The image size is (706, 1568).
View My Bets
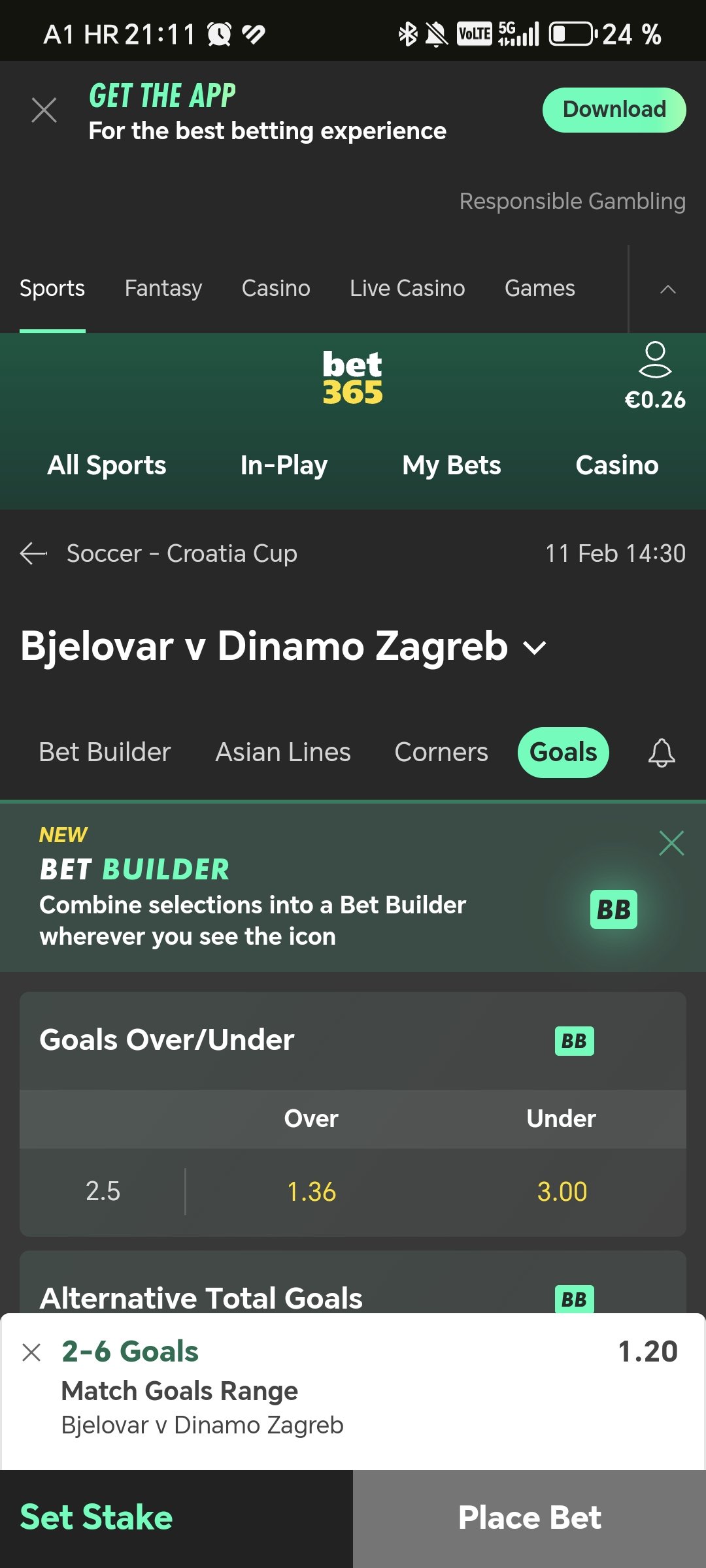452,465
